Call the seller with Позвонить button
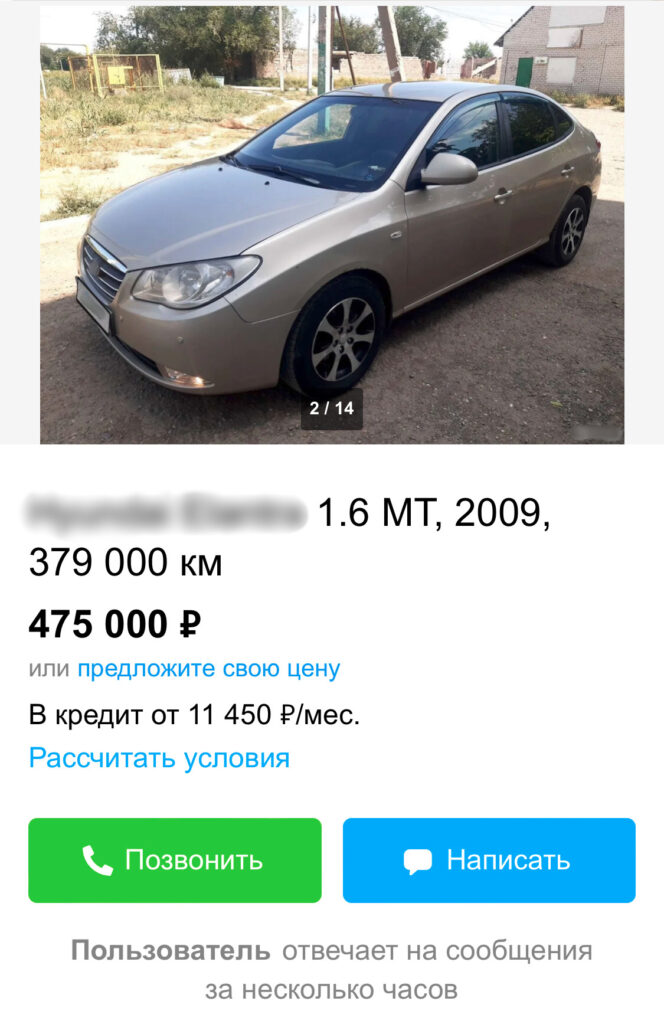This screenshot has width=664, height=1024. (x=175, y=860)
